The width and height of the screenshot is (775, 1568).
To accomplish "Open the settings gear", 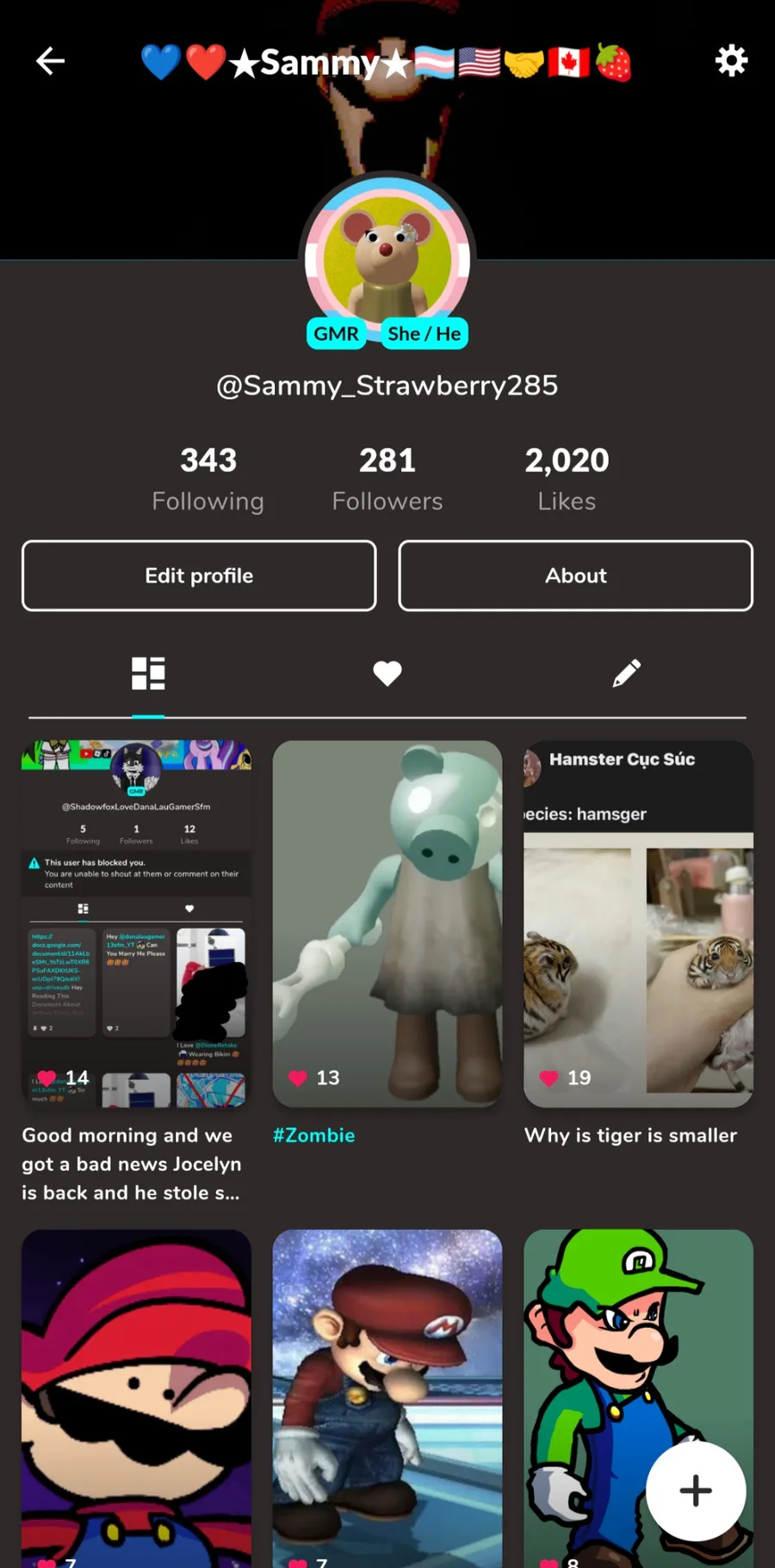I will coord(731,61).
